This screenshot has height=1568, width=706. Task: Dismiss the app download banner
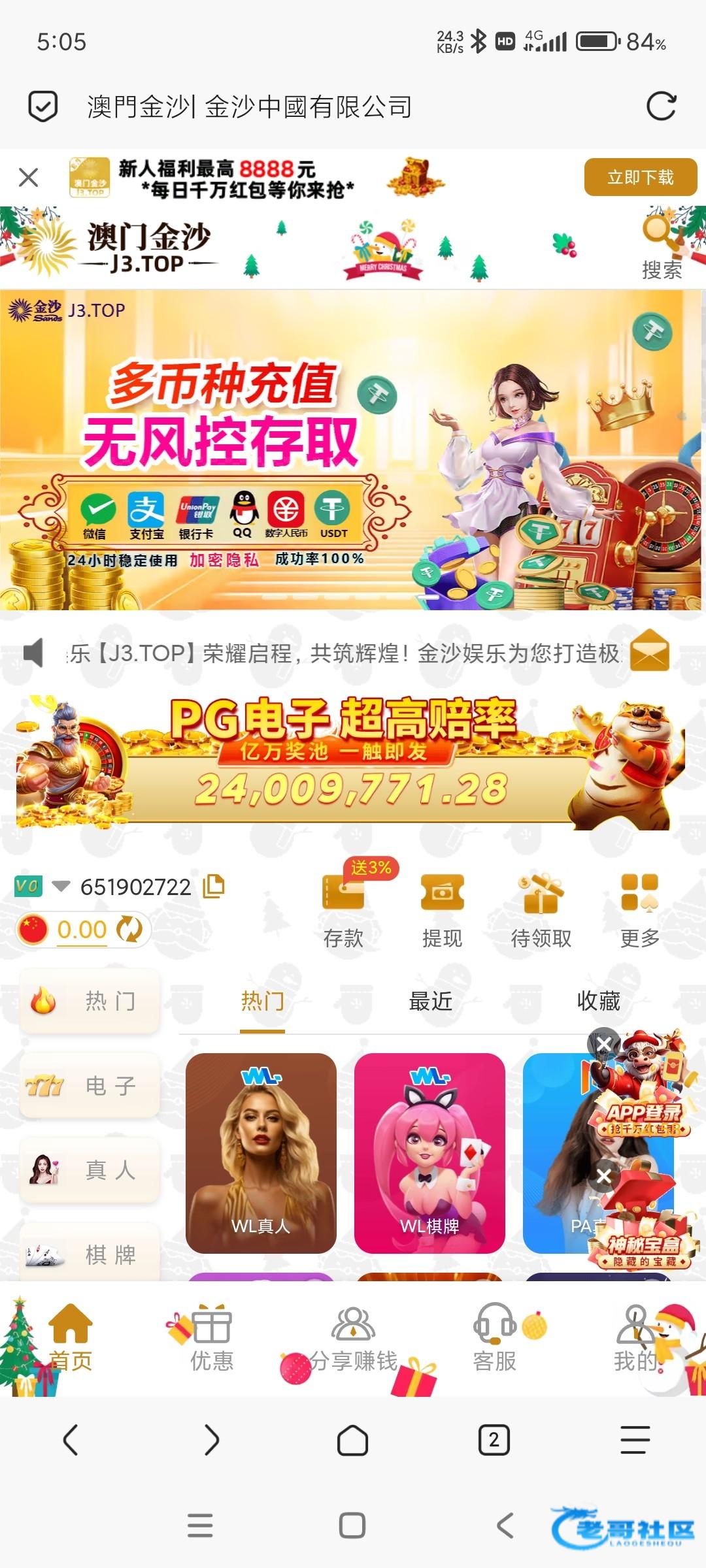[x=29, y=177]
